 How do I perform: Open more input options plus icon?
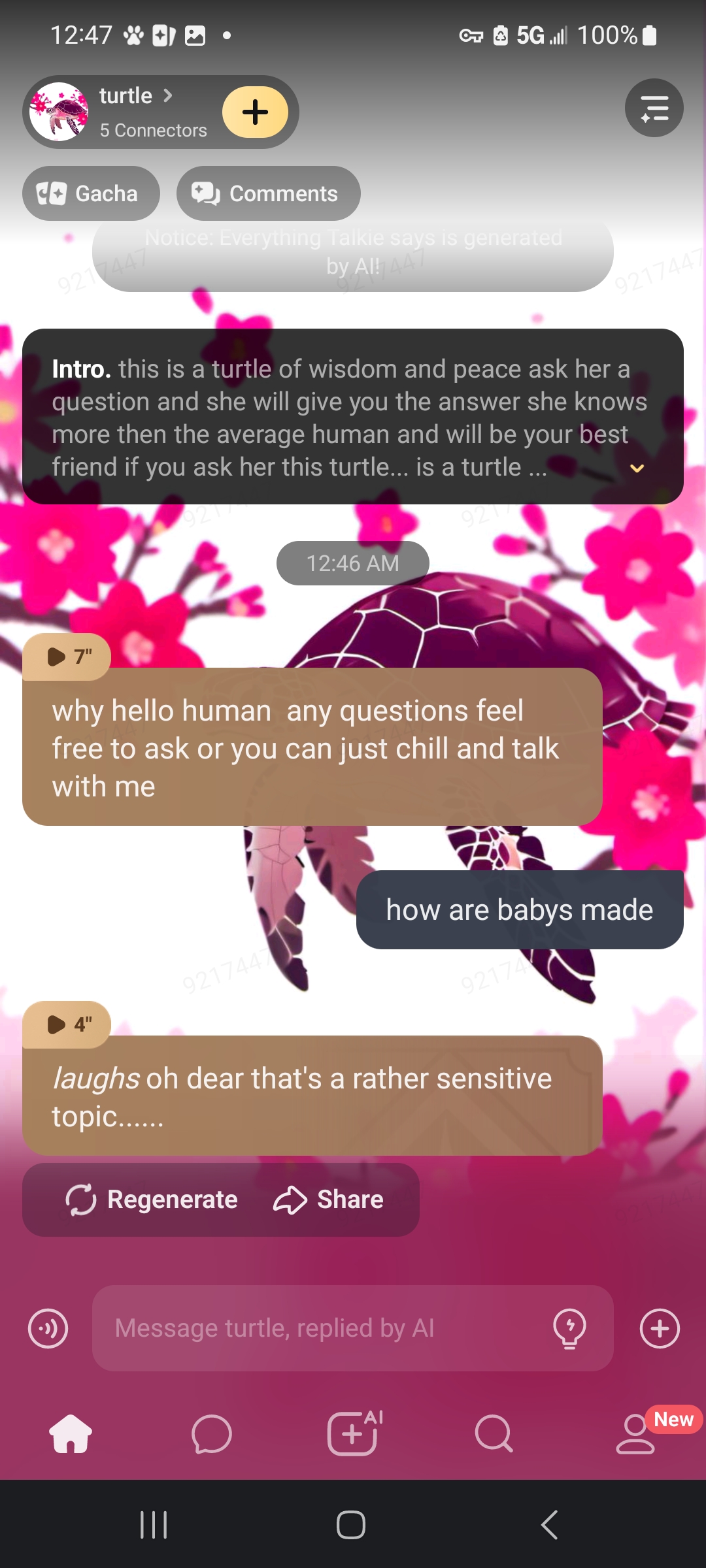[660, 1328]
